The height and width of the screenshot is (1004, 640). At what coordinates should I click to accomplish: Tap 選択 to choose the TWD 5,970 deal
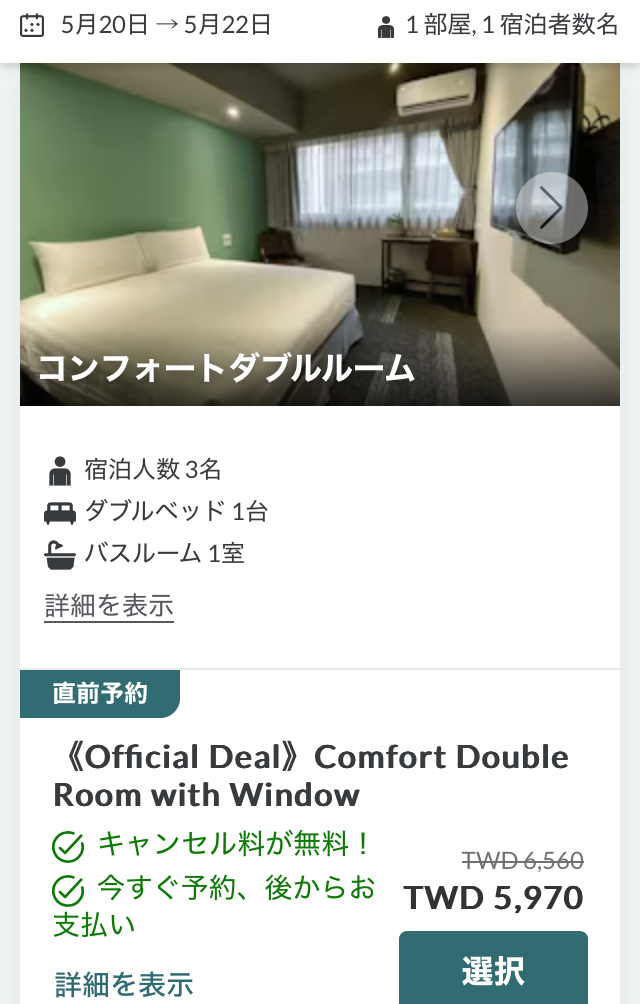[x=493, y=969]
